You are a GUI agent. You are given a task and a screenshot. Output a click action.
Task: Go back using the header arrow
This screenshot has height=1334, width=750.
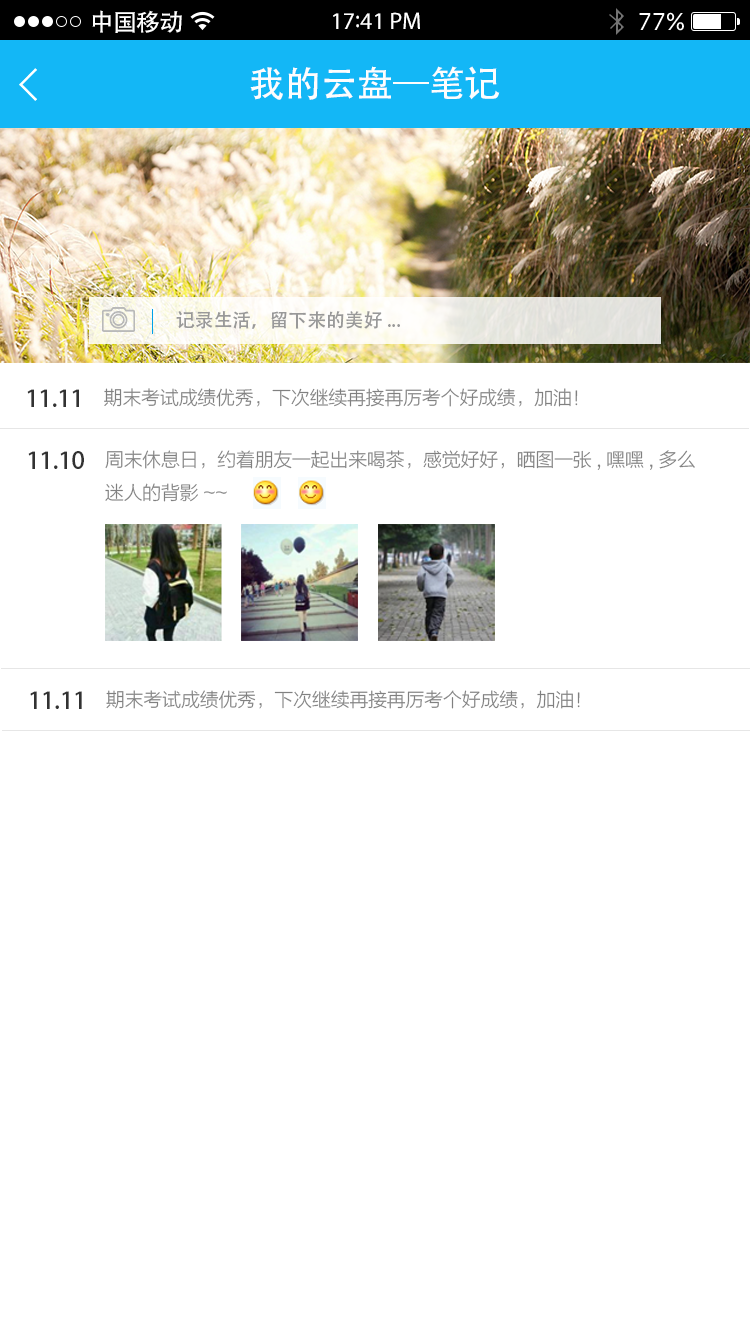[29, 85]
